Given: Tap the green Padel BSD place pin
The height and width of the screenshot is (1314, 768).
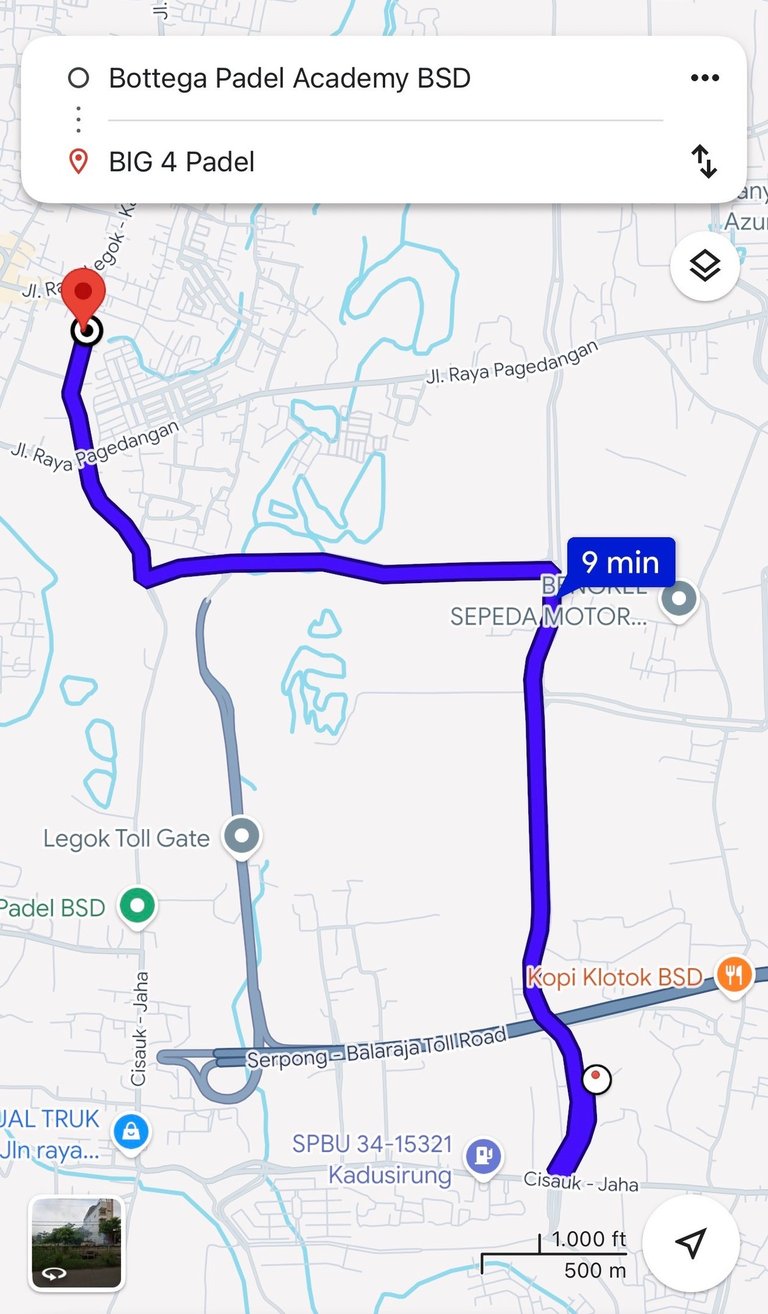Looking at the screenshot, I should [x=137, y=906].
